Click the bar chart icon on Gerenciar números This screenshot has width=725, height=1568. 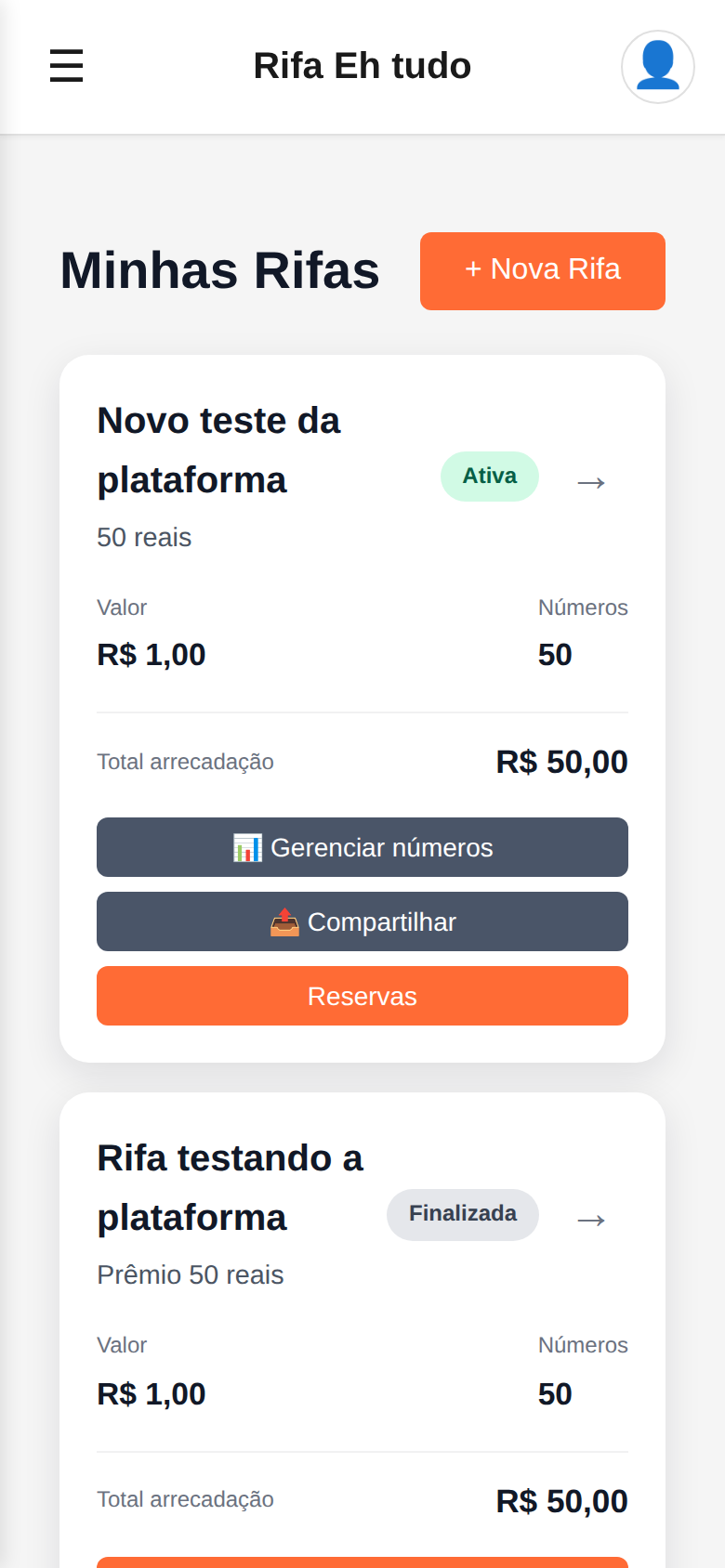click(247, 847)
